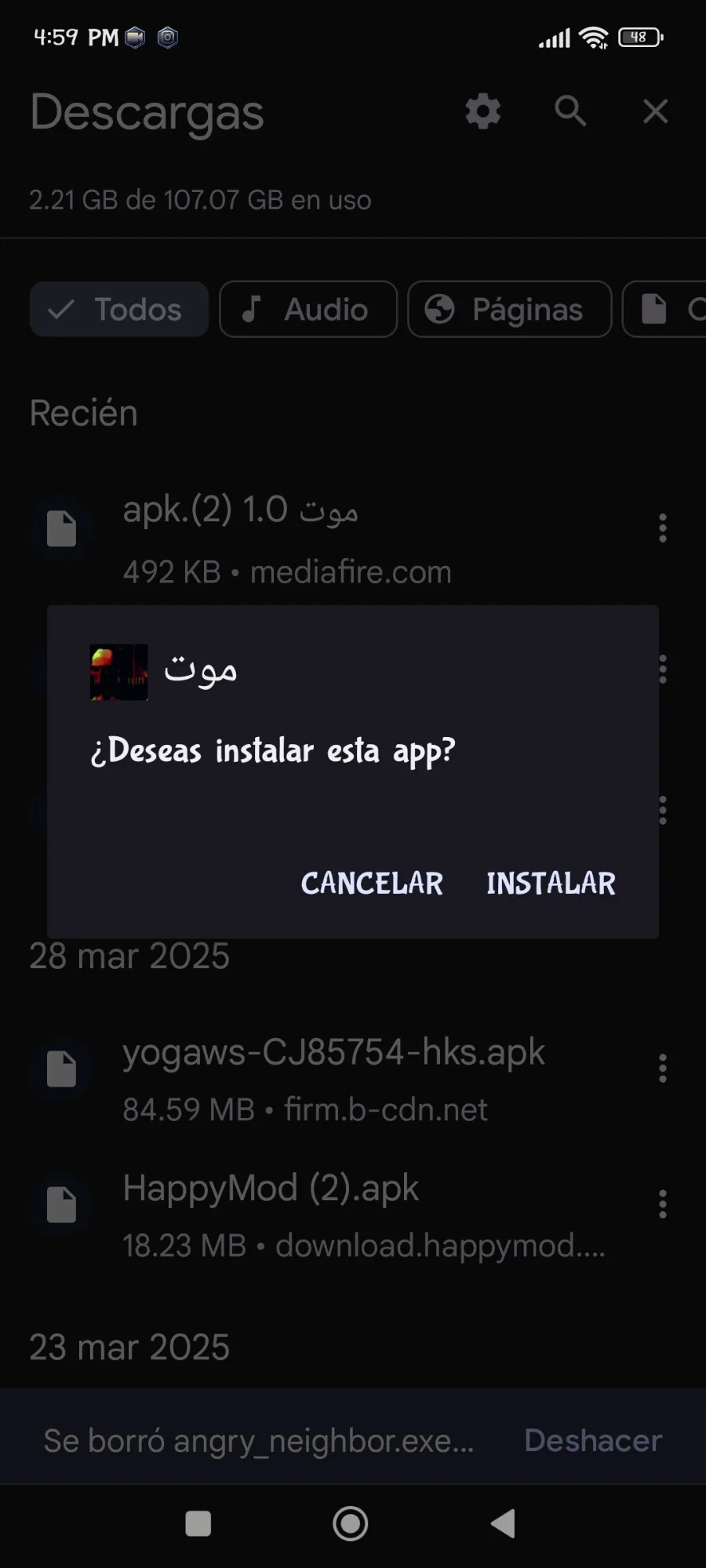
Task: Tap Deshacer to restore the deleted file
Action: tap(593, 1440)
